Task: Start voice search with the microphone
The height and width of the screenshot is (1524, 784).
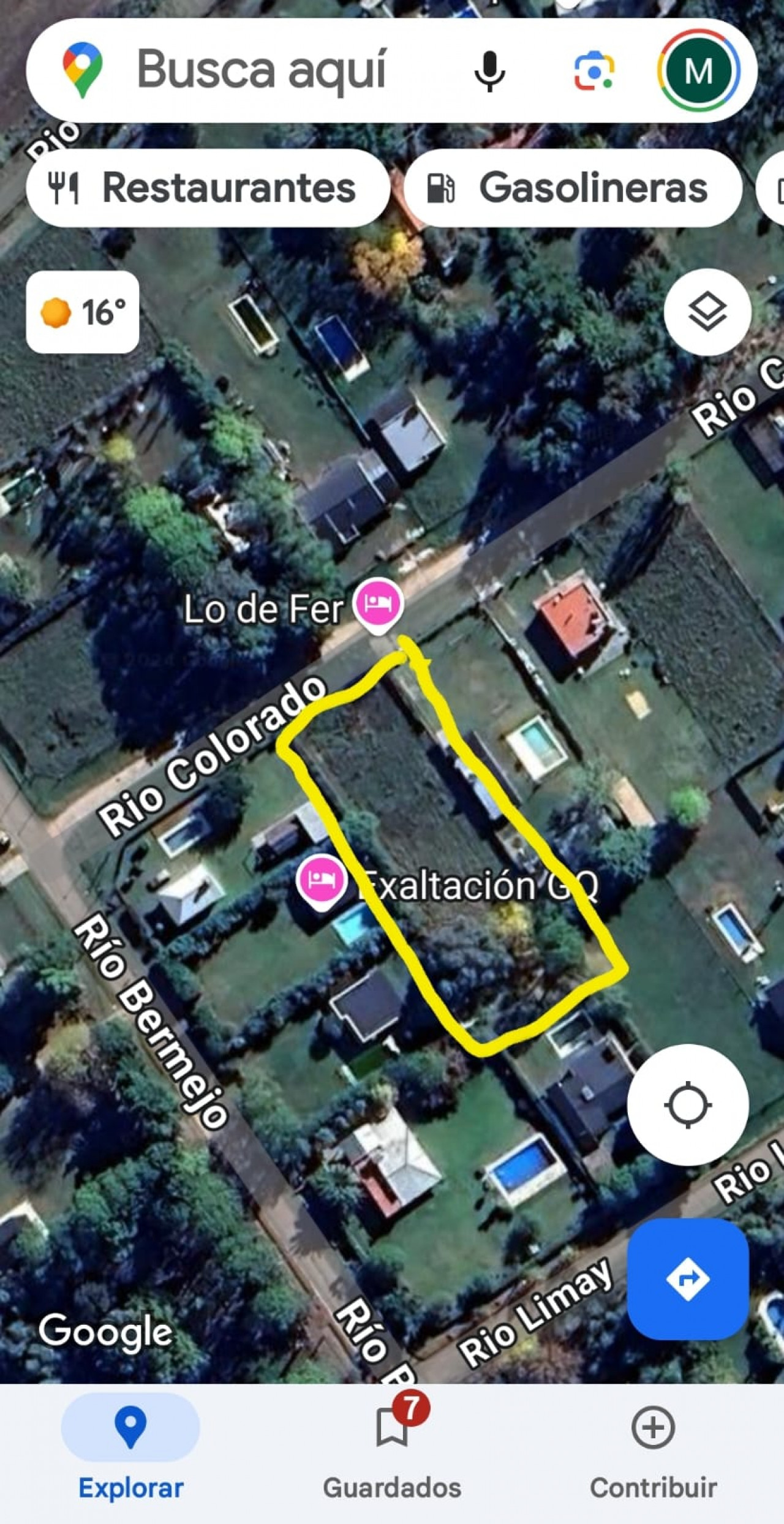Action: [x=489, y=71]
